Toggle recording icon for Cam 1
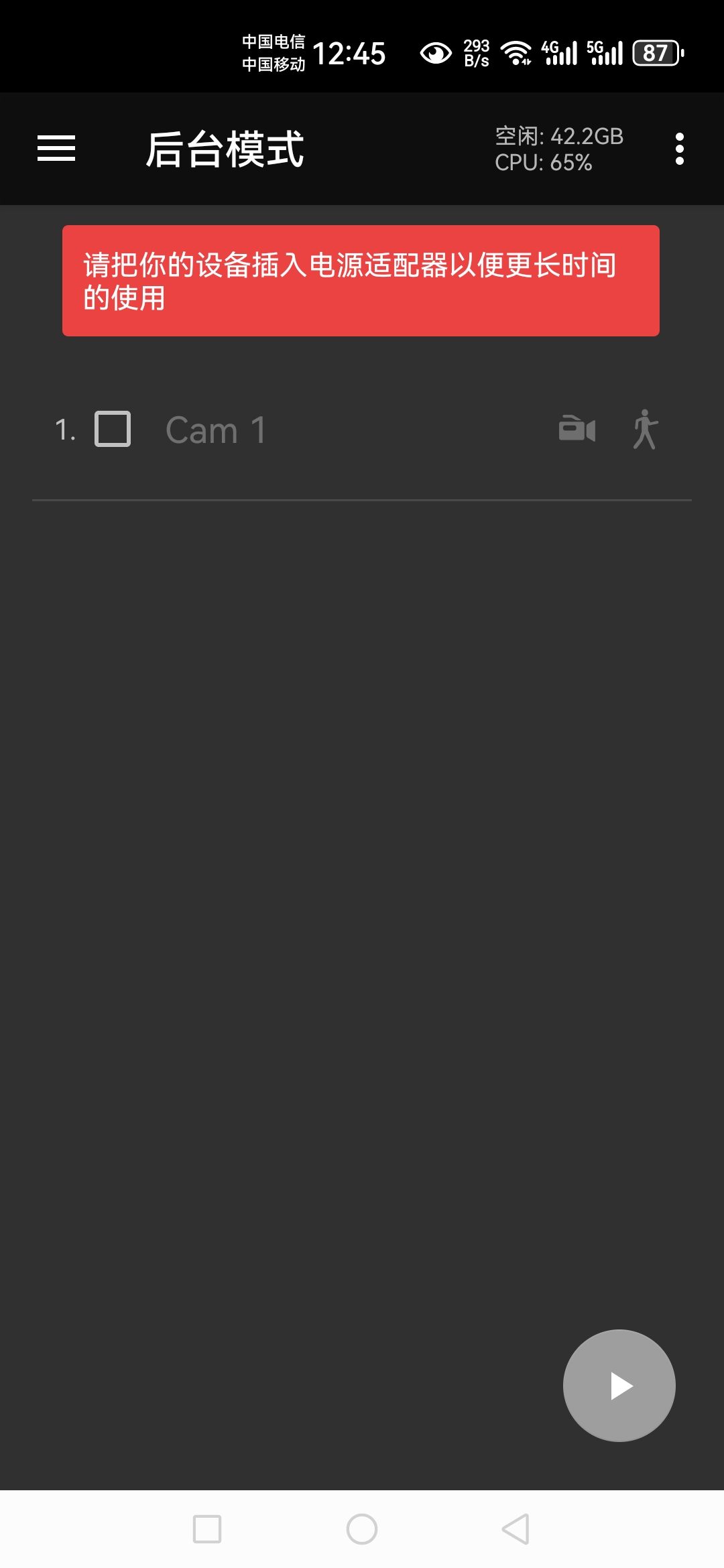This screenshot has width=724, height=1568. point(577,429)
